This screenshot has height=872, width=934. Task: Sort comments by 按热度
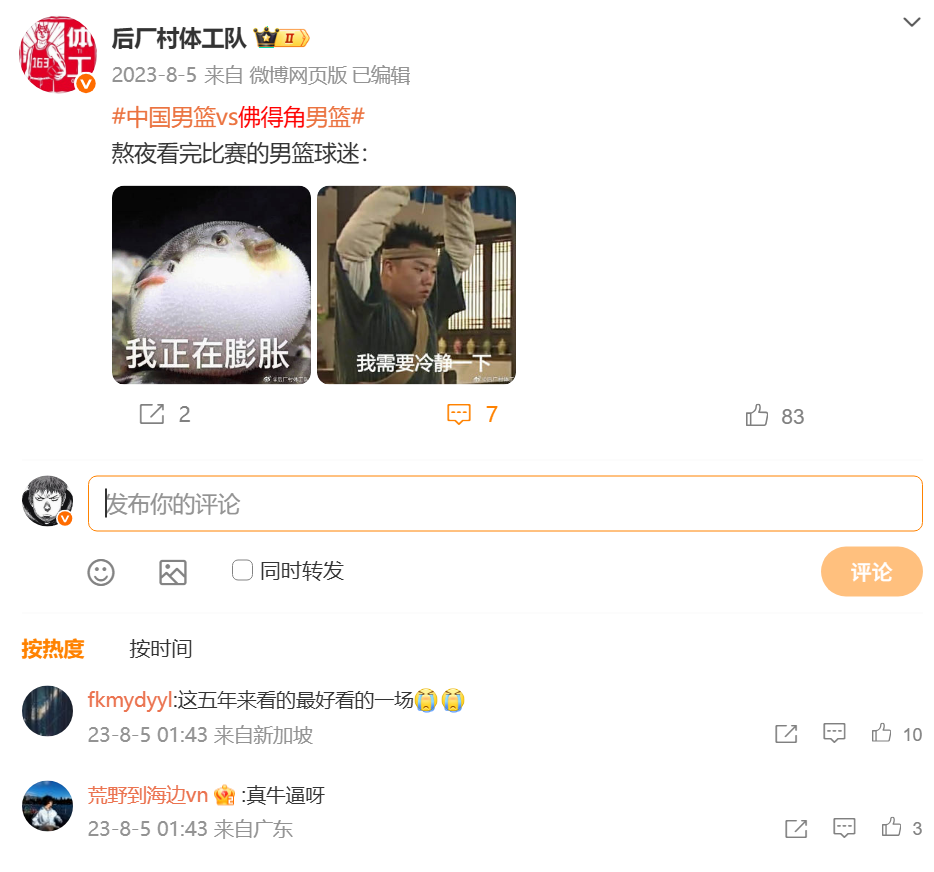53,649
